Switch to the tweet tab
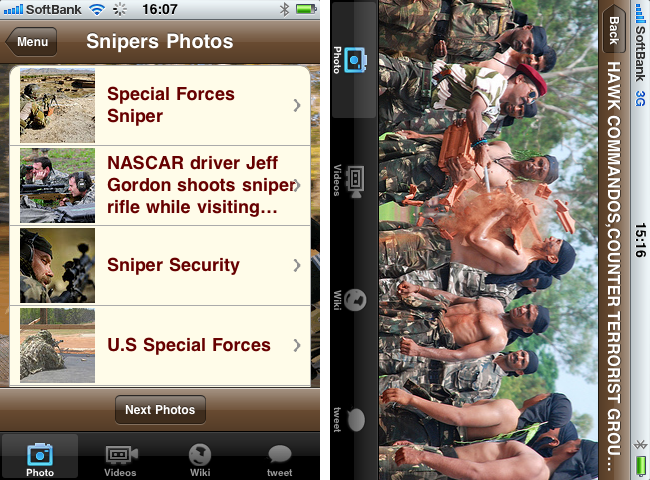 [x=280, y=458]
